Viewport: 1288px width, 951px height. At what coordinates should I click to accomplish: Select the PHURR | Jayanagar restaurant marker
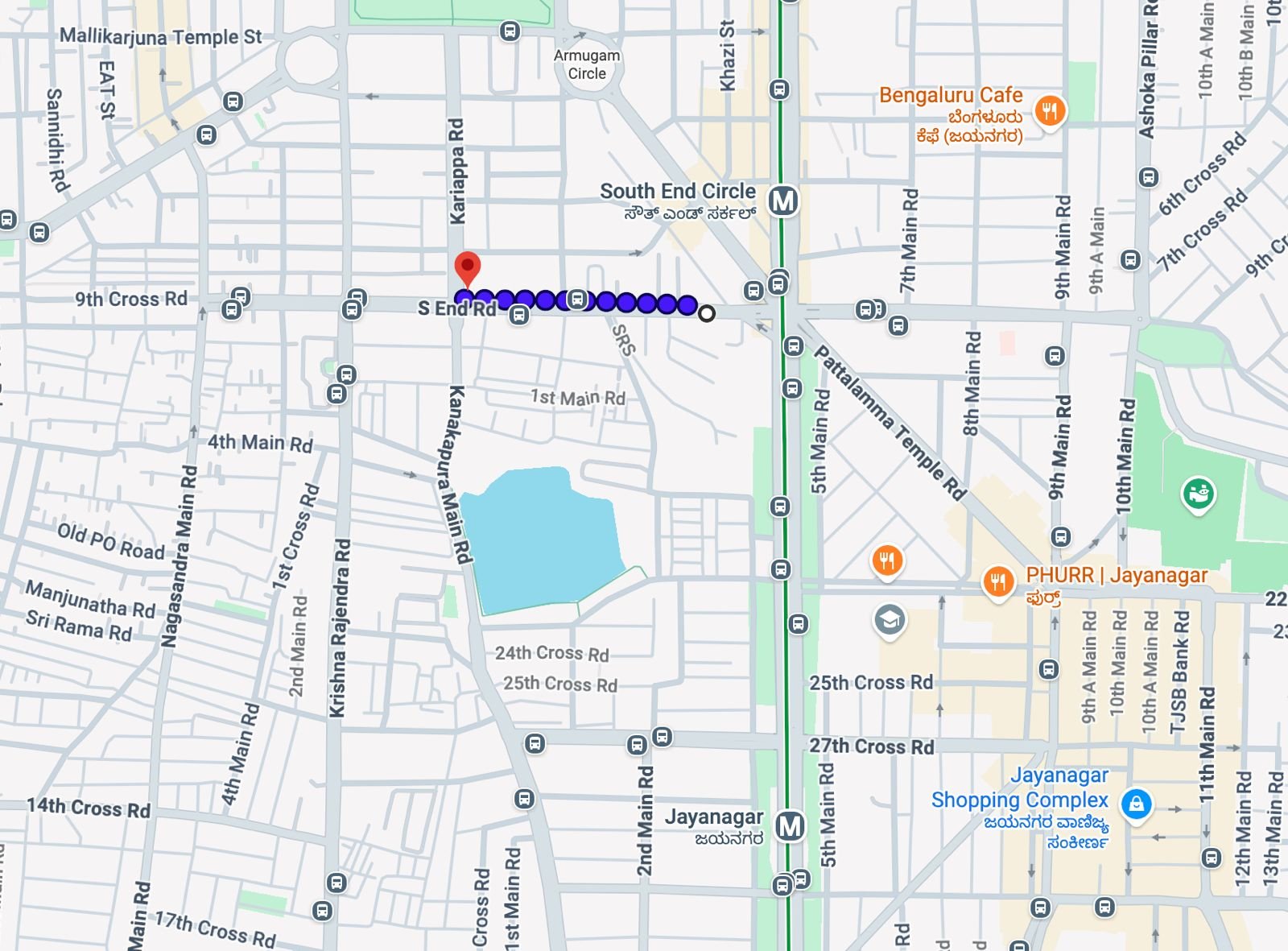(997, 581)
